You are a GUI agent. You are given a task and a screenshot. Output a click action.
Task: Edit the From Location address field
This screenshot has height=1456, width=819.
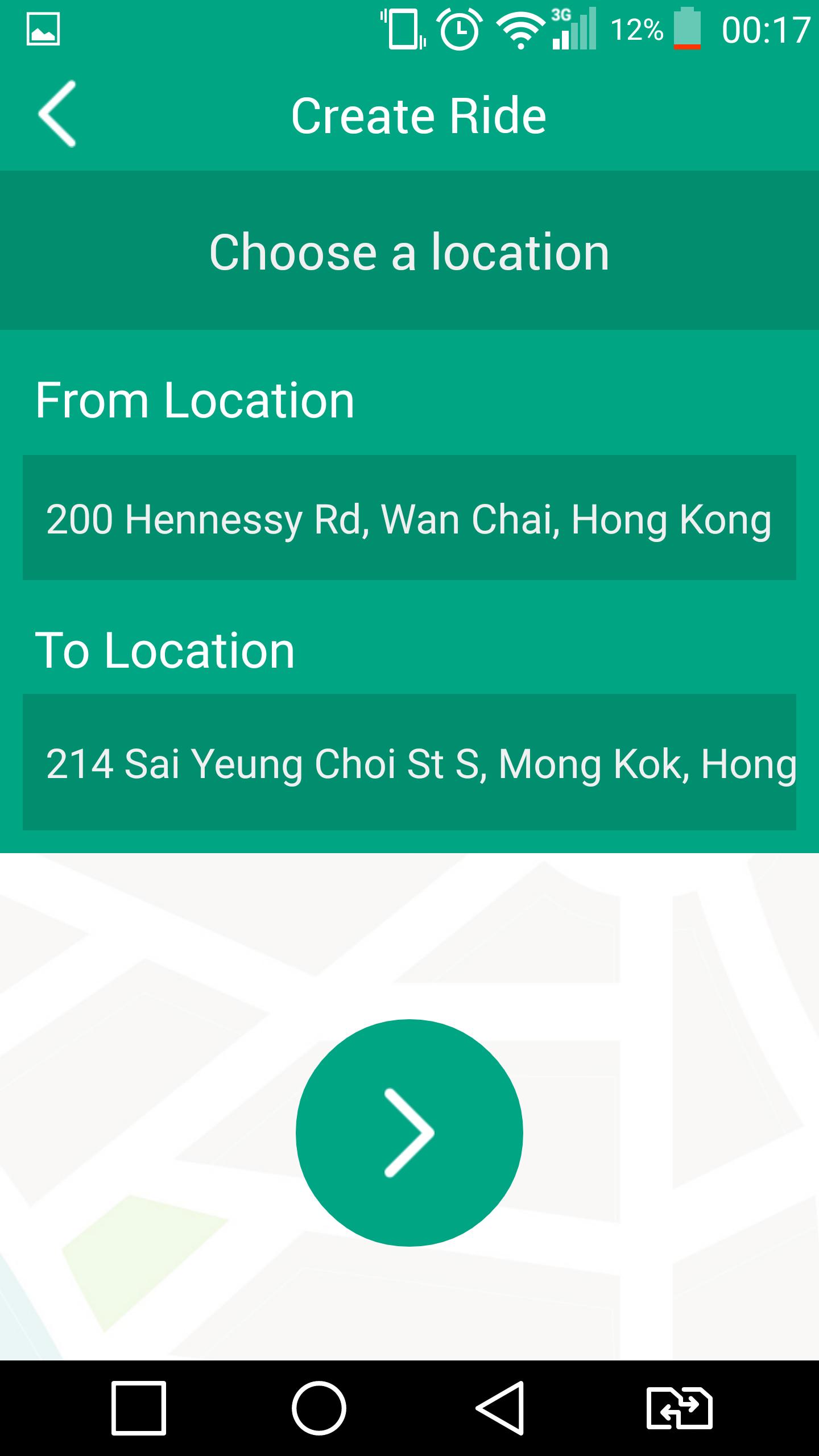coord(409,518)
